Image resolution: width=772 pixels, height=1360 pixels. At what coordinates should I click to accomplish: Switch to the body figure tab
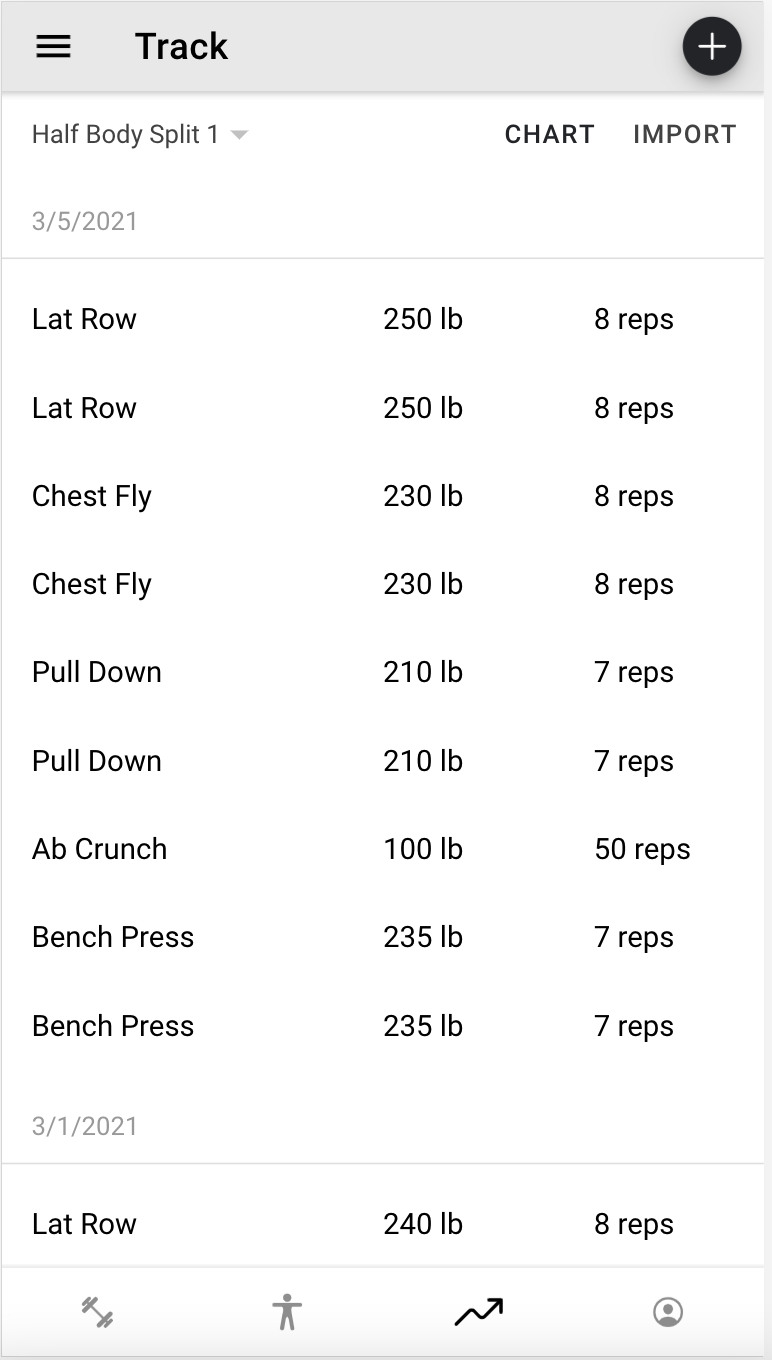pyautogui.click(x=287, y=1311)
